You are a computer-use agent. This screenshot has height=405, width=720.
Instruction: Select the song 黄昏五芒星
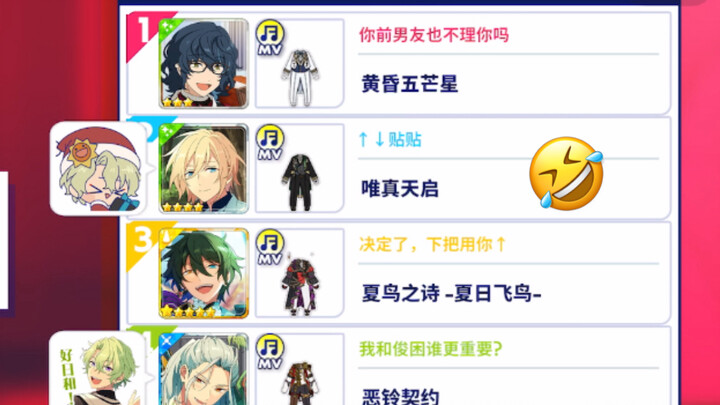[x=410, y=83]
